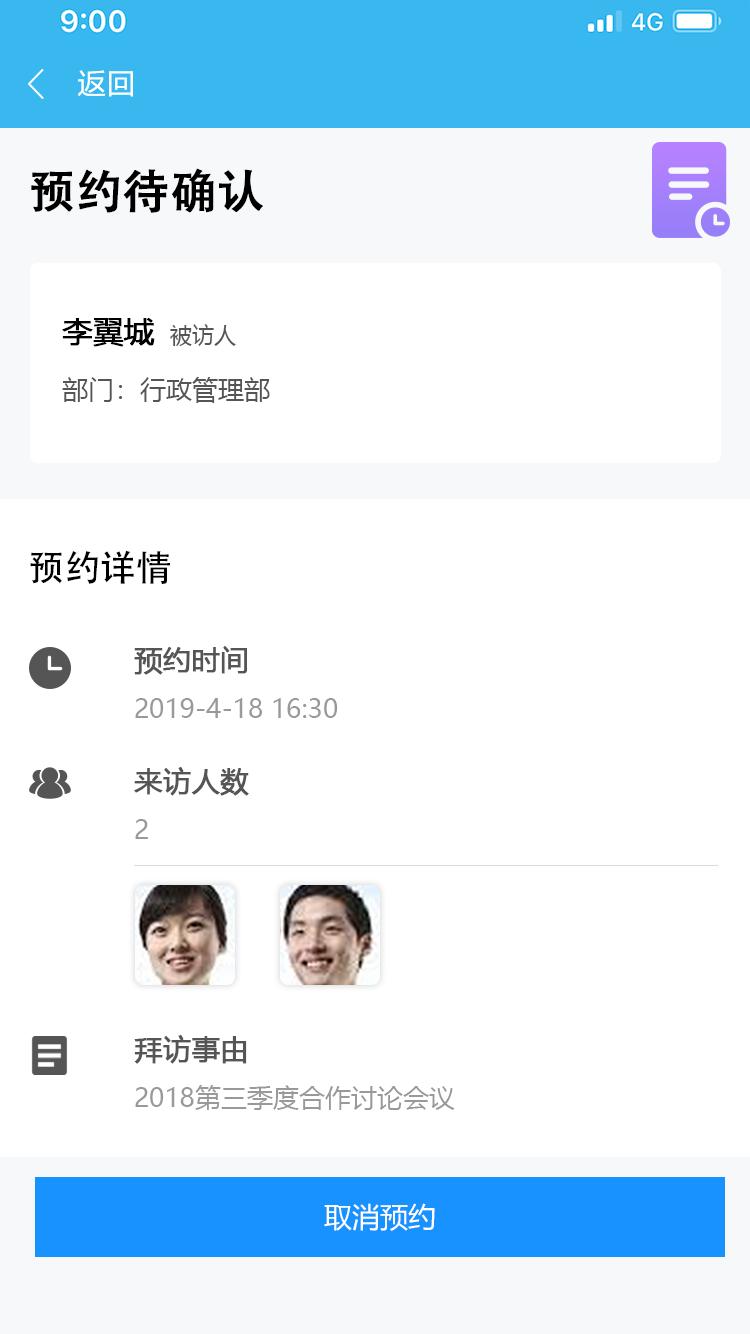
Task: Tap the clock icon beside 预约时间
Action: [50, 668]
